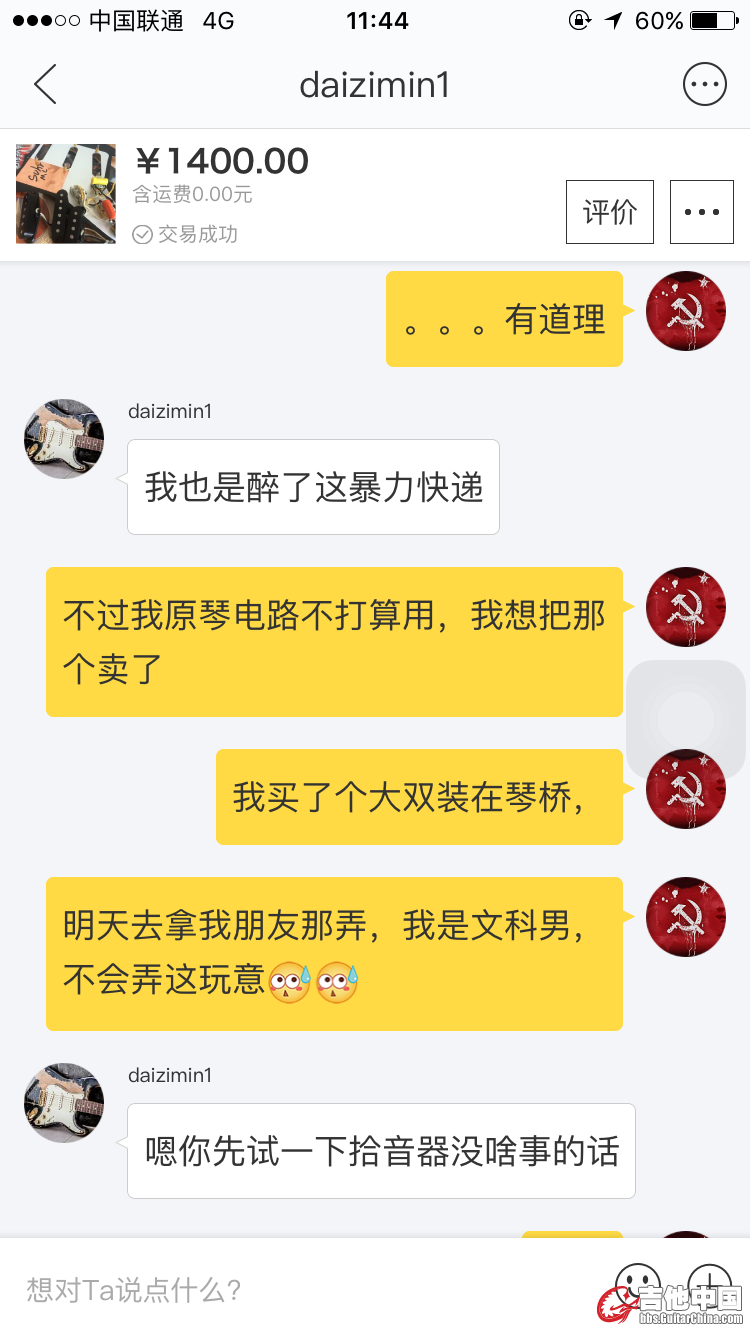Open the chat options circle menu
This screenshot has height=1334, width=750.
(704, 85)
